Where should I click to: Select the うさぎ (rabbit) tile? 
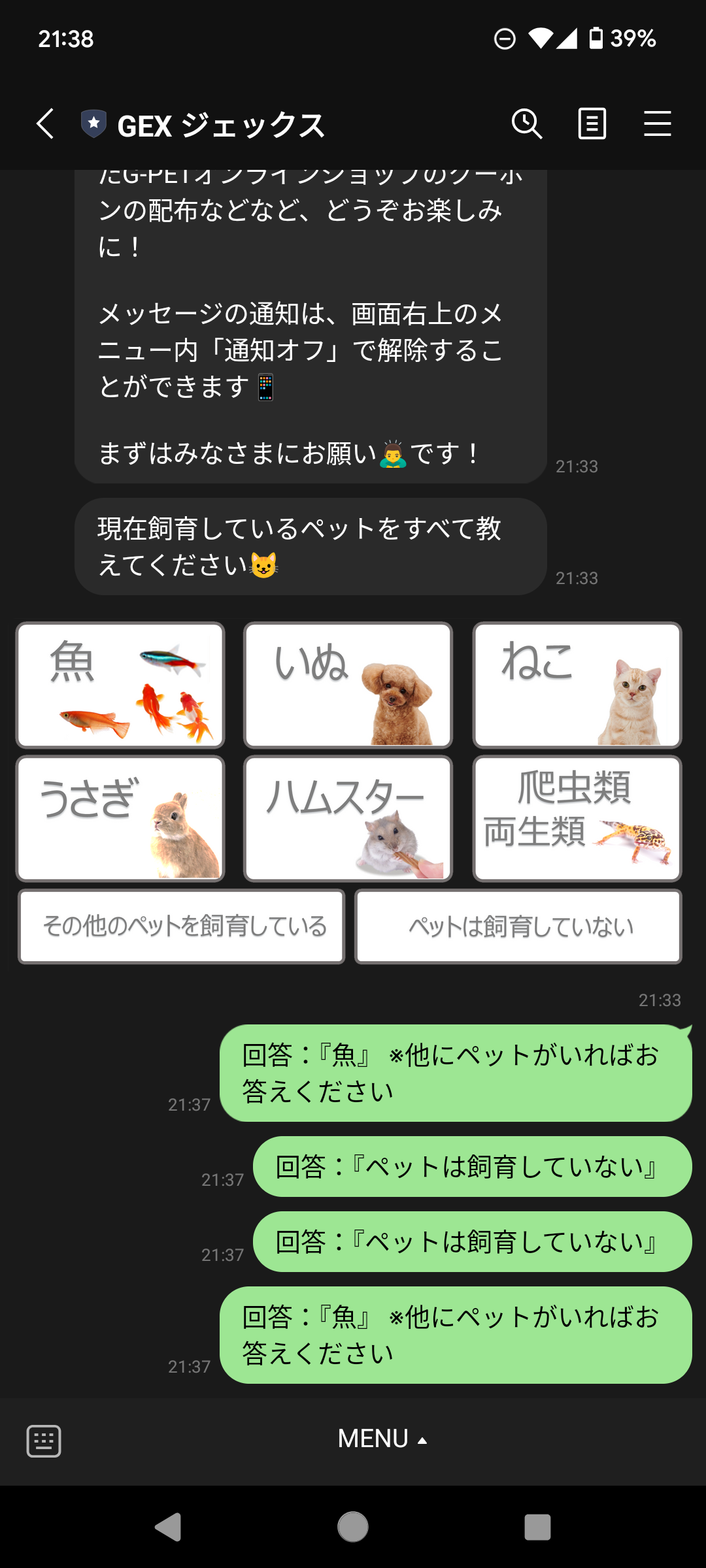(x=120, y=819)
